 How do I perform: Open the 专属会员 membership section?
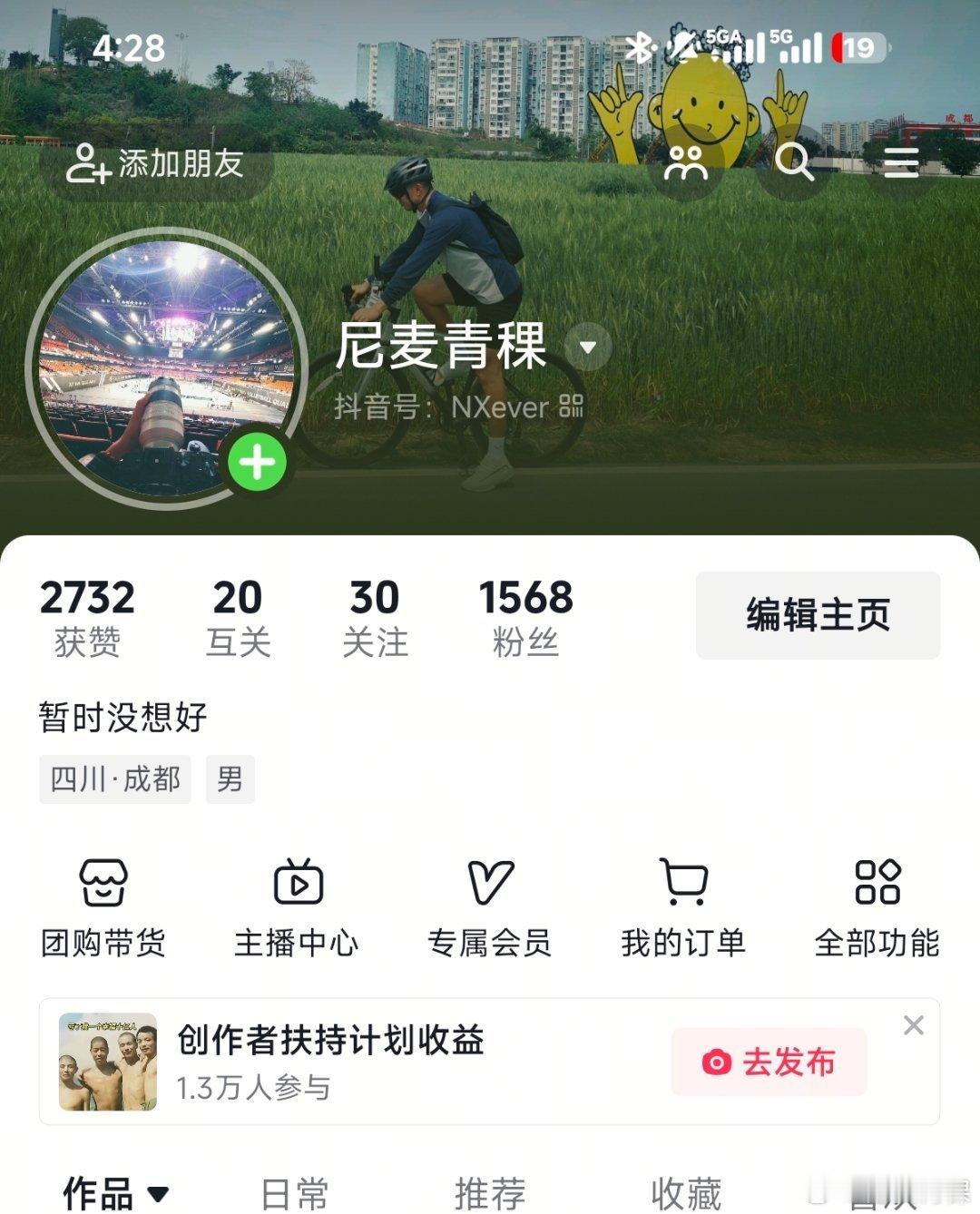[489, 903]
